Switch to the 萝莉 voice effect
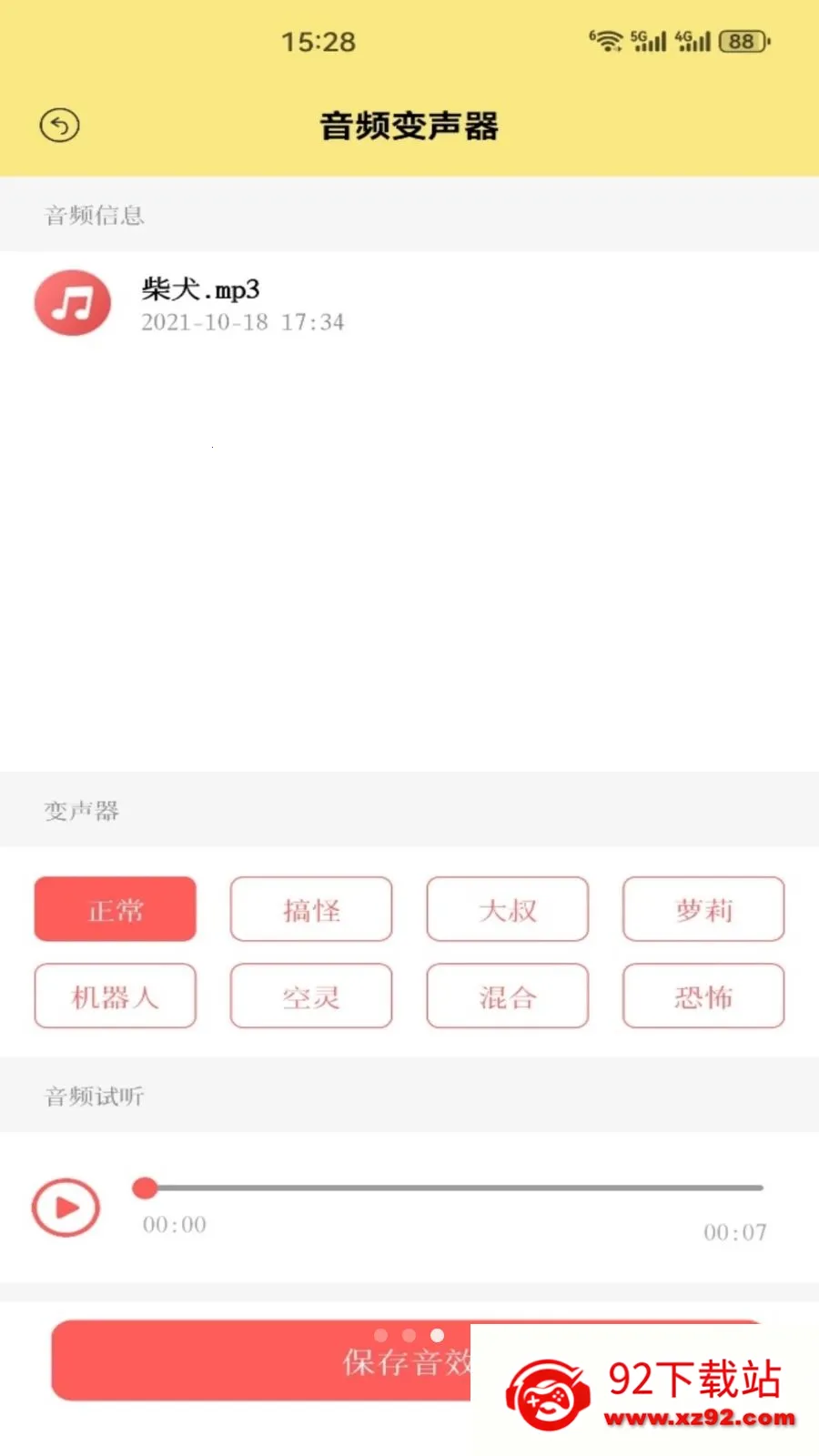This screenshot has width=819, height=1456. 703,909
